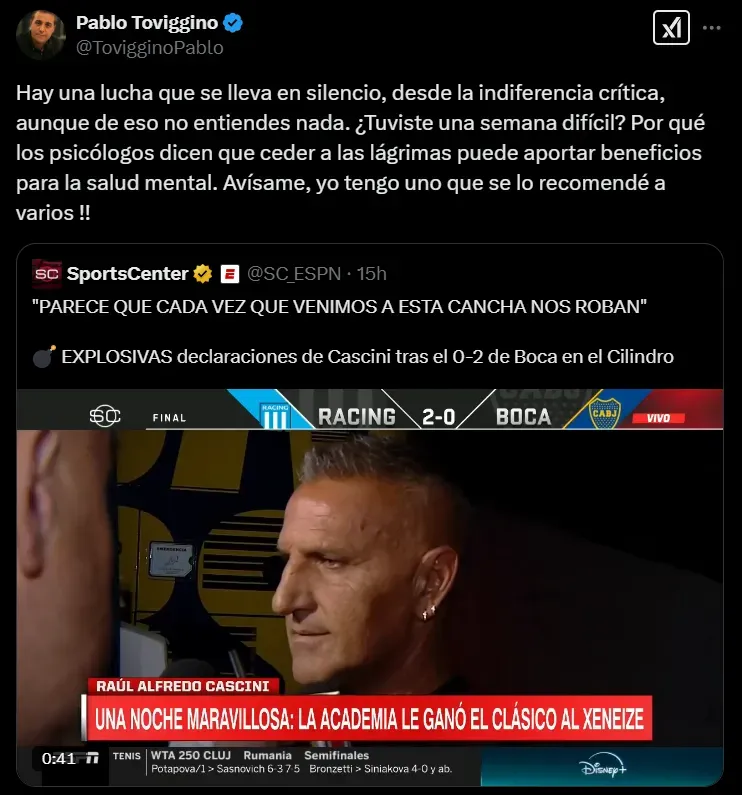Open the Grok icon on the tweet

[670, 28]
